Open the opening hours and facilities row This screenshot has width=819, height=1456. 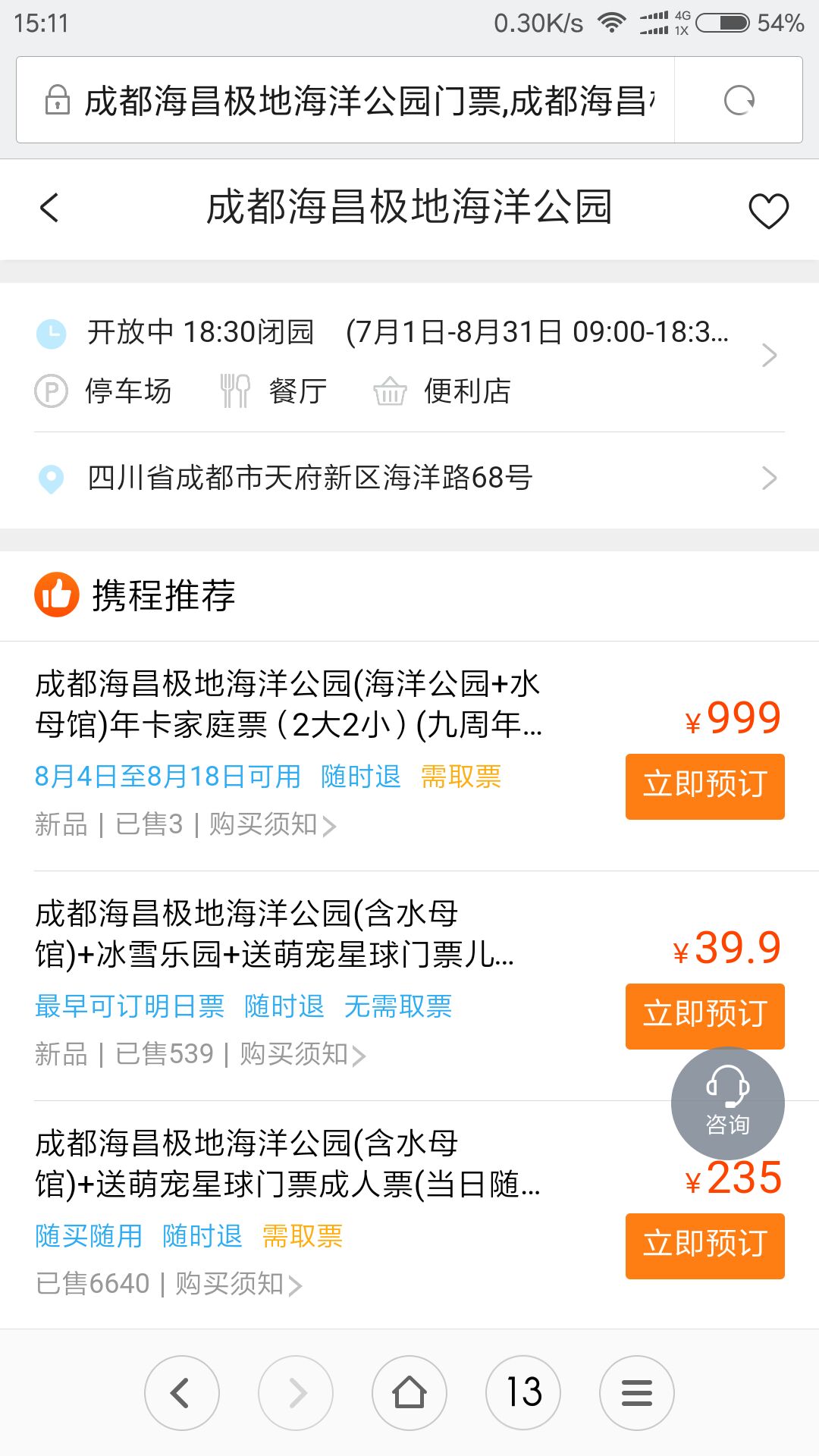[x=409, y=360]
